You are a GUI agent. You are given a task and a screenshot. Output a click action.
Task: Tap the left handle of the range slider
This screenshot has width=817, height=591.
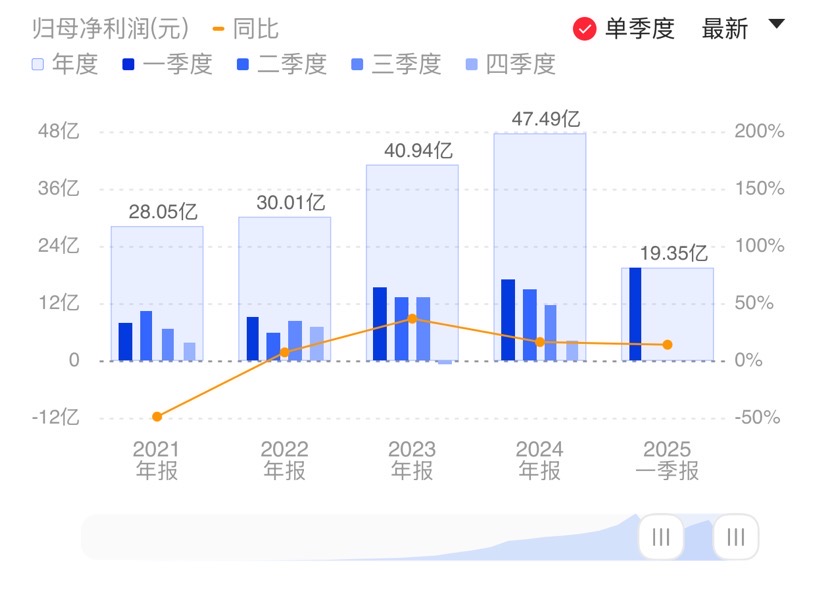click(x=660, y=537)
